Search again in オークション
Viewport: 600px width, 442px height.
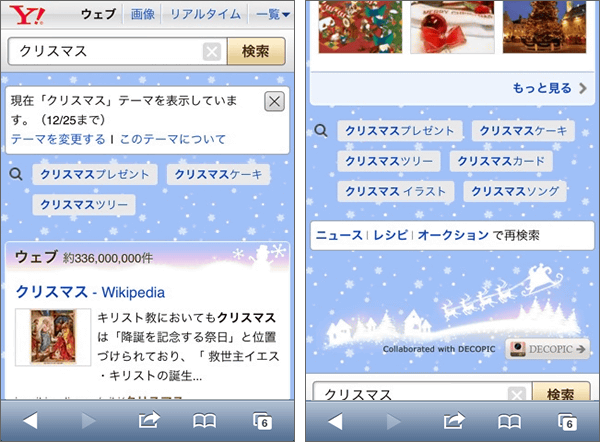[x=452, y=235]
